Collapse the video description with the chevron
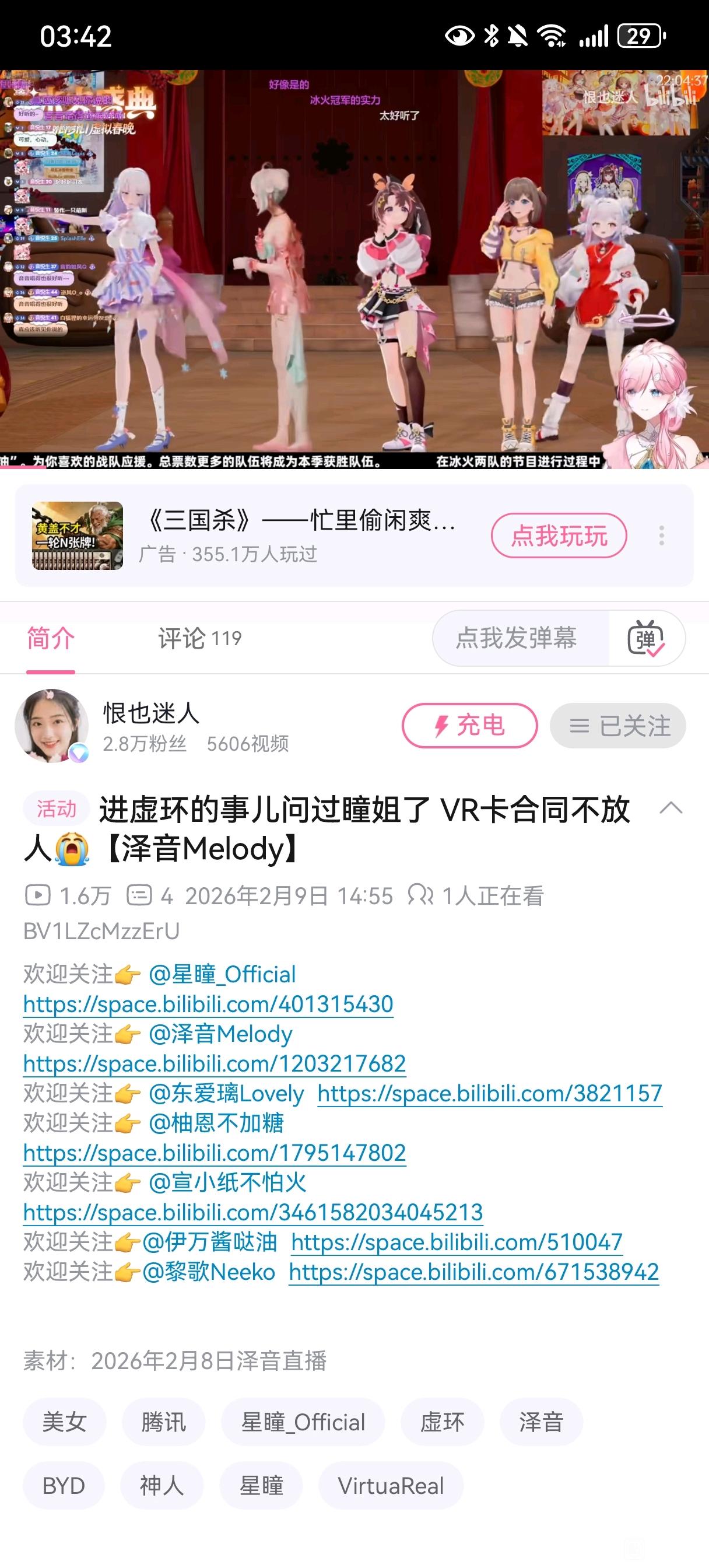 click(671, 808)
